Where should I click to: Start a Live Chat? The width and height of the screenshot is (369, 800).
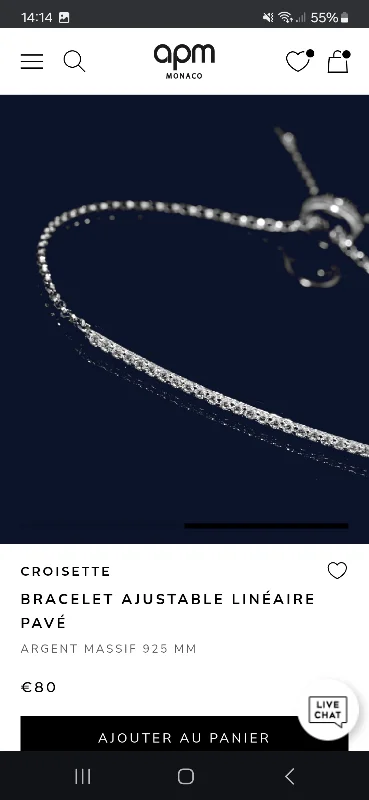point(328,710)
